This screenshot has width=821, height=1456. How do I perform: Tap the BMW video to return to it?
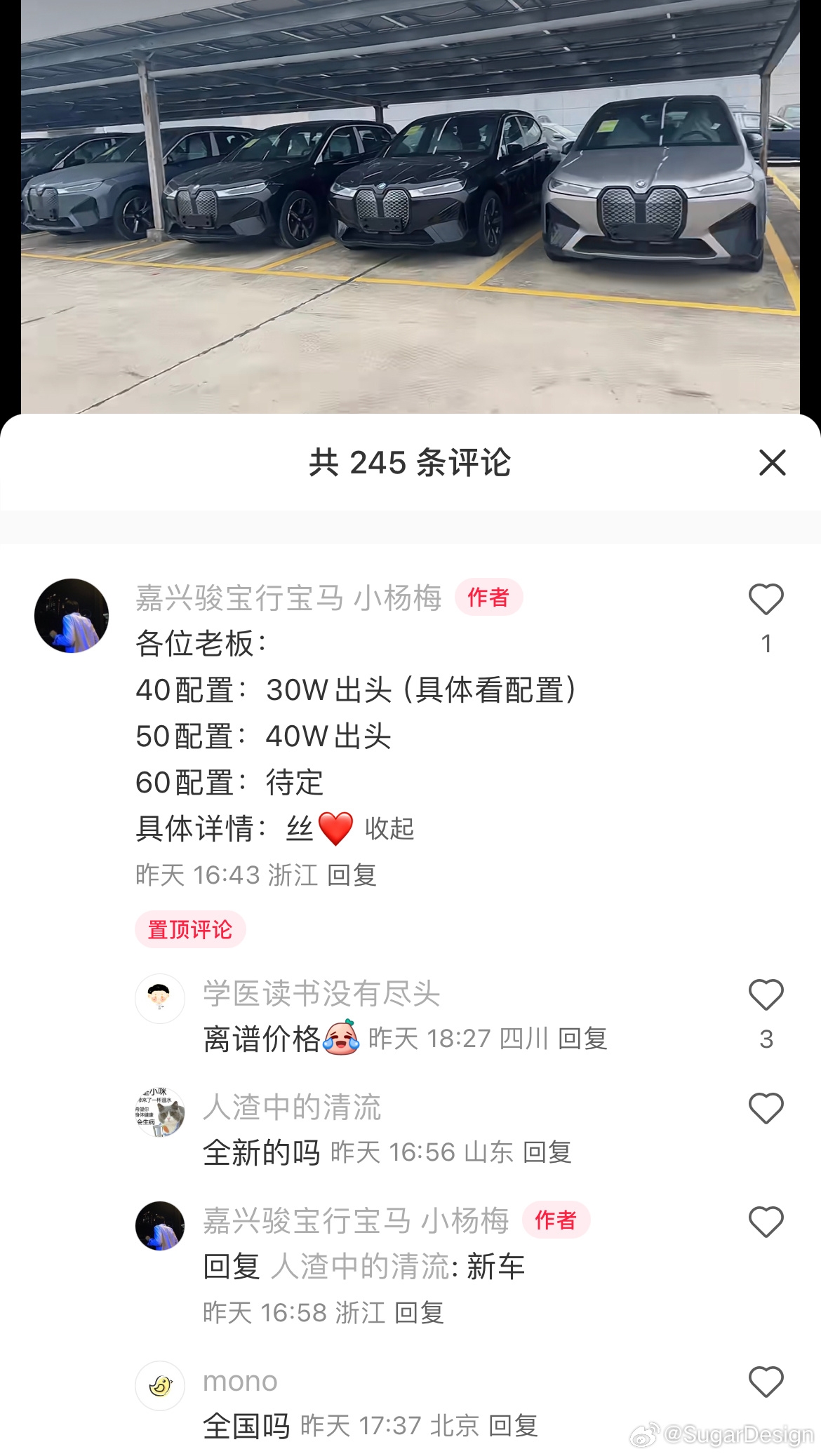pyautogui.click(x=410, y=210)
